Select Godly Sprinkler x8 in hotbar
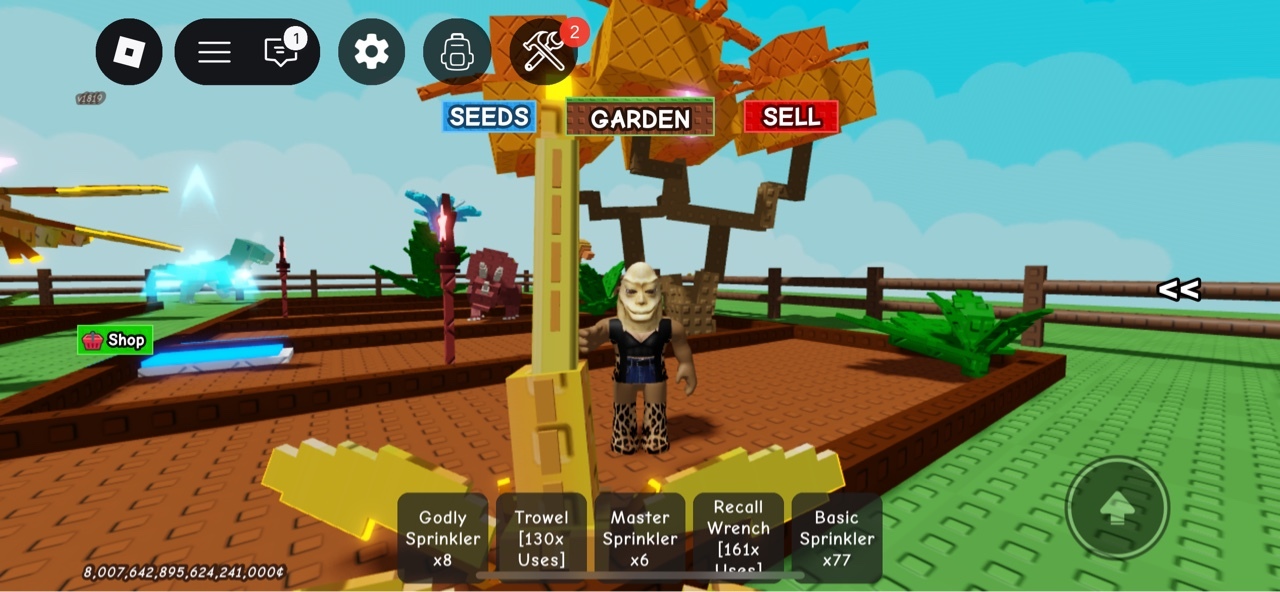Viewport: 1280px width, 592px height. 443,538
